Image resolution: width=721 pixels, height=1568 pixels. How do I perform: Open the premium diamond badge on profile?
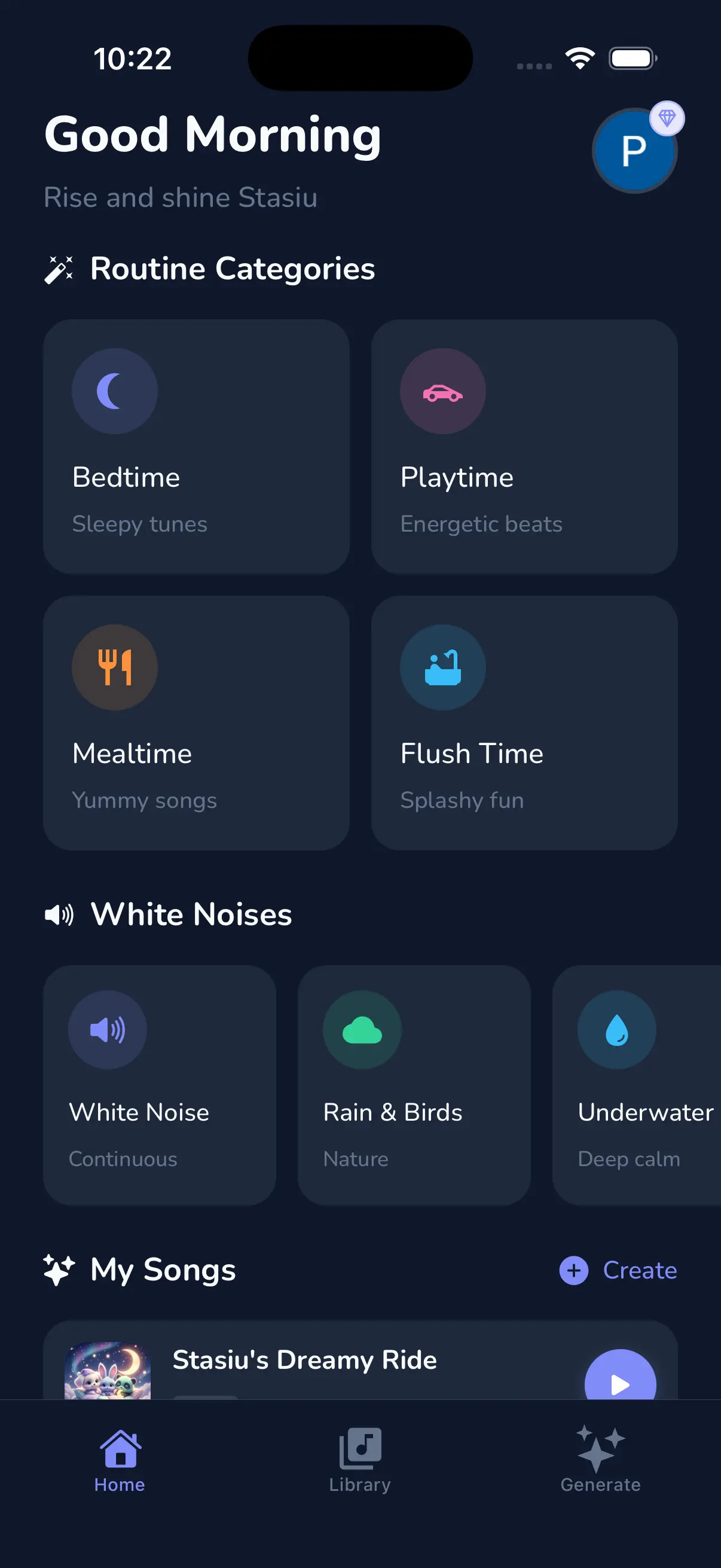[x=668, y=120]
